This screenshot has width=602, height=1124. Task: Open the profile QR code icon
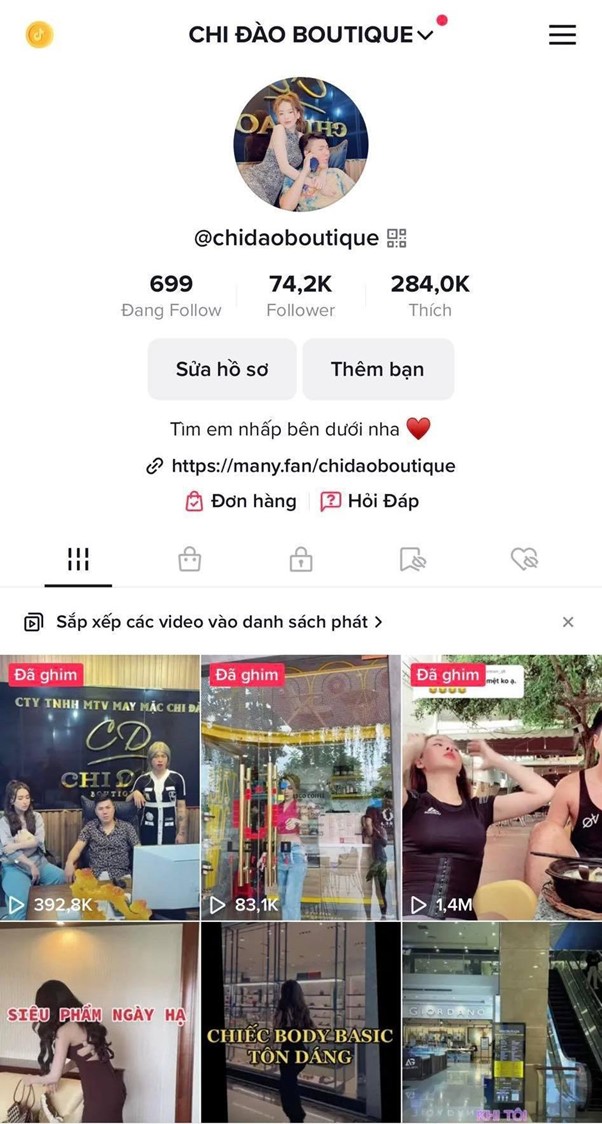click(397, 238)
